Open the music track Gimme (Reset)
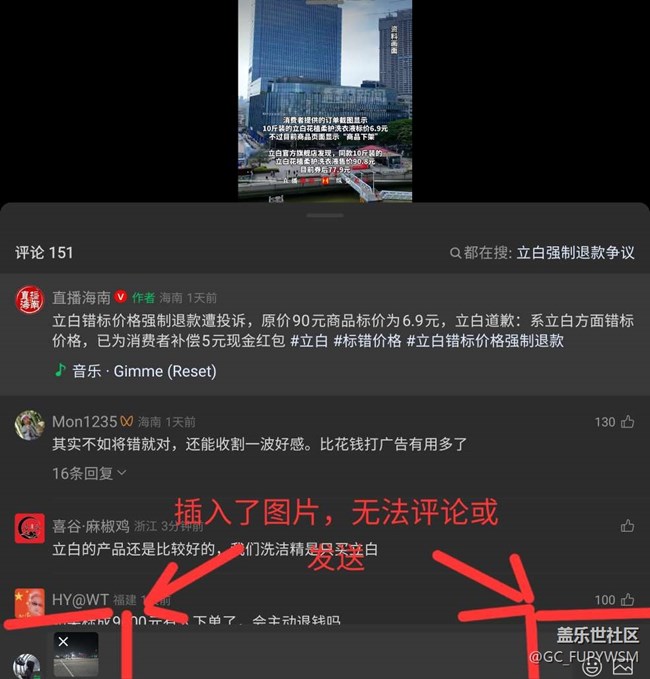Screen dimensions: 650x679 tap(143, 371)
